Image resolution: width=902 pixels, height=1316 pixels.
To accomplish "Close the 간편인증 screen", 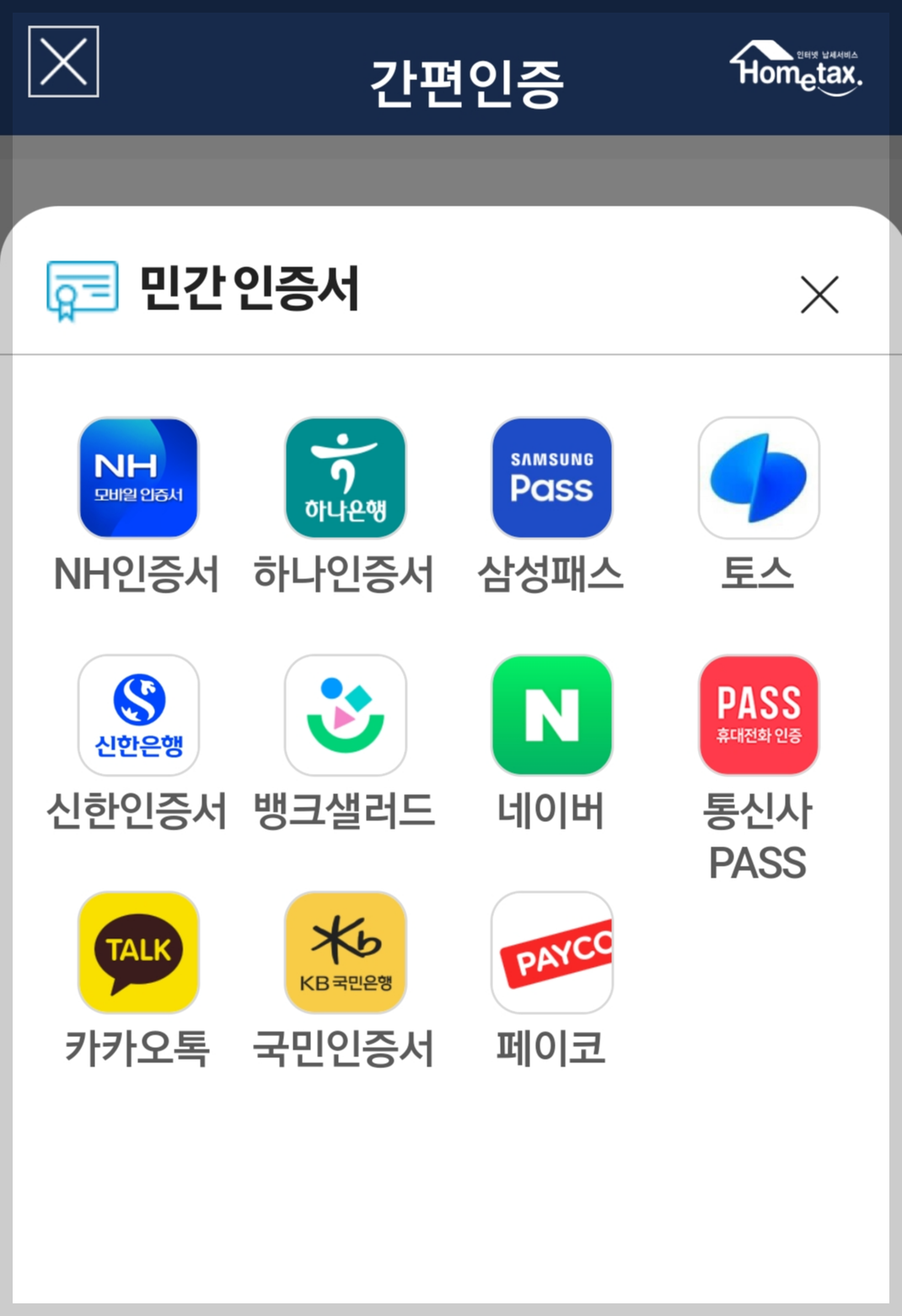I will (62, 62).
